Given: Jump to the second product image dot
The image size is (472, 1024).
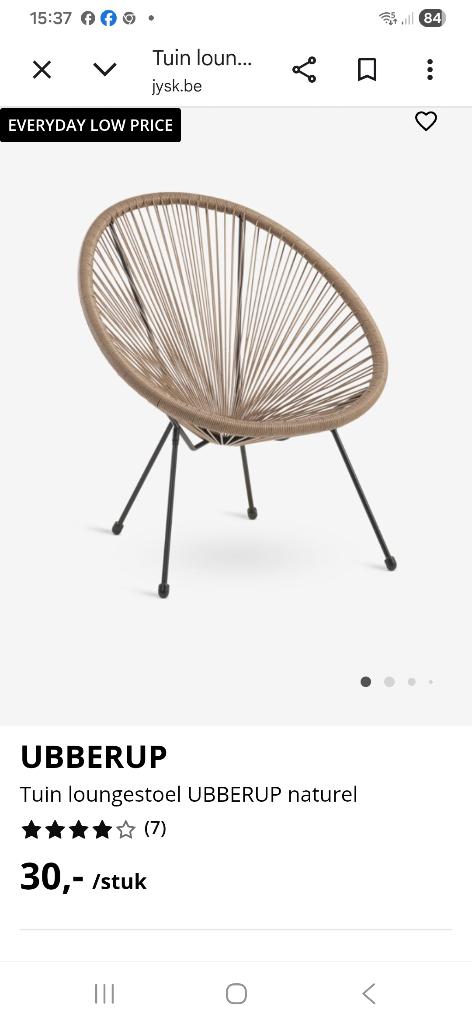Looking at the screenshot, I should click(389, 681).
